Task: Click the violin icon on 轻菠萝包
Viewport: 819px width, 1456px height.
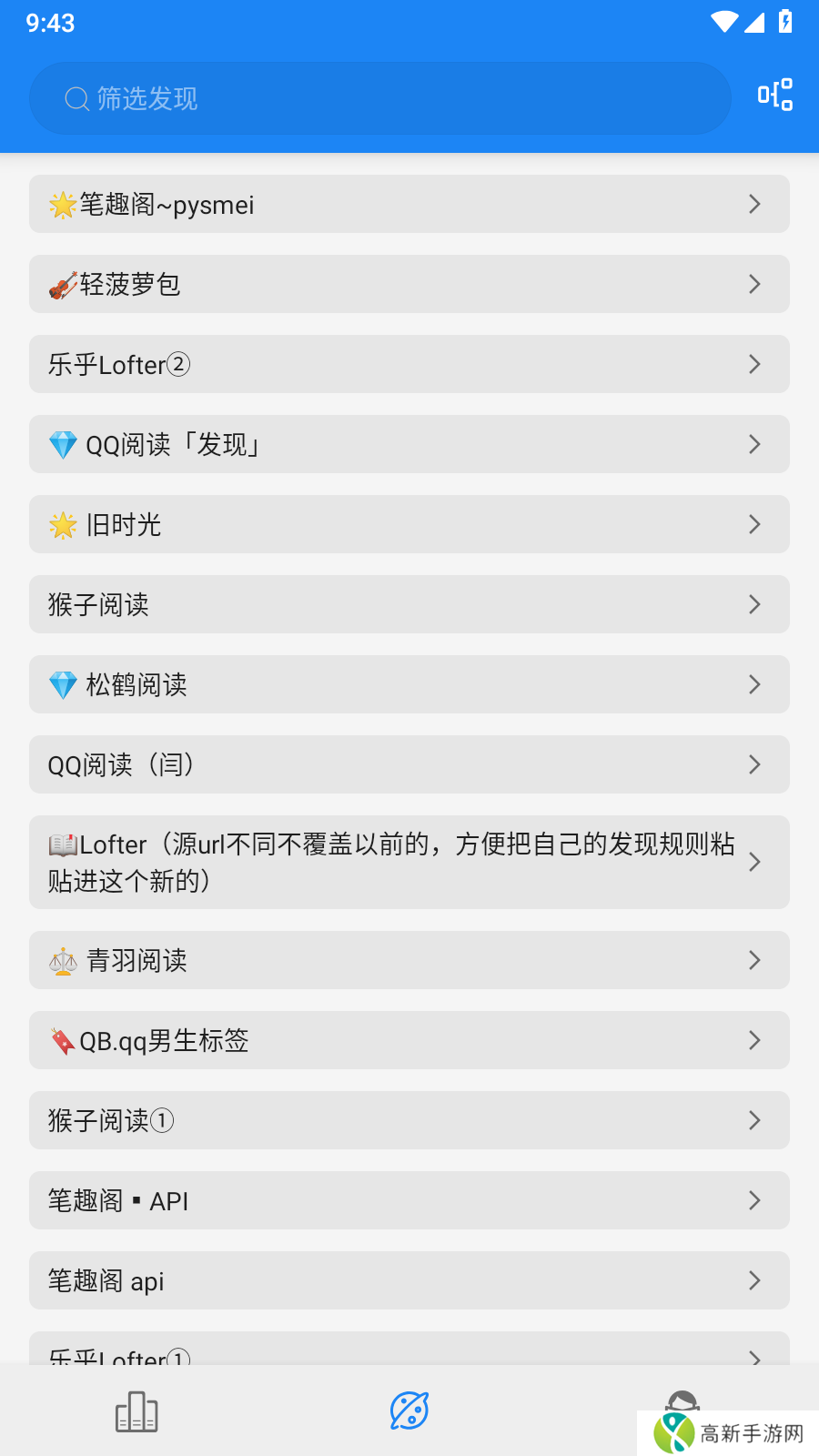Action: pyautogui.click(x=60, y=284)
